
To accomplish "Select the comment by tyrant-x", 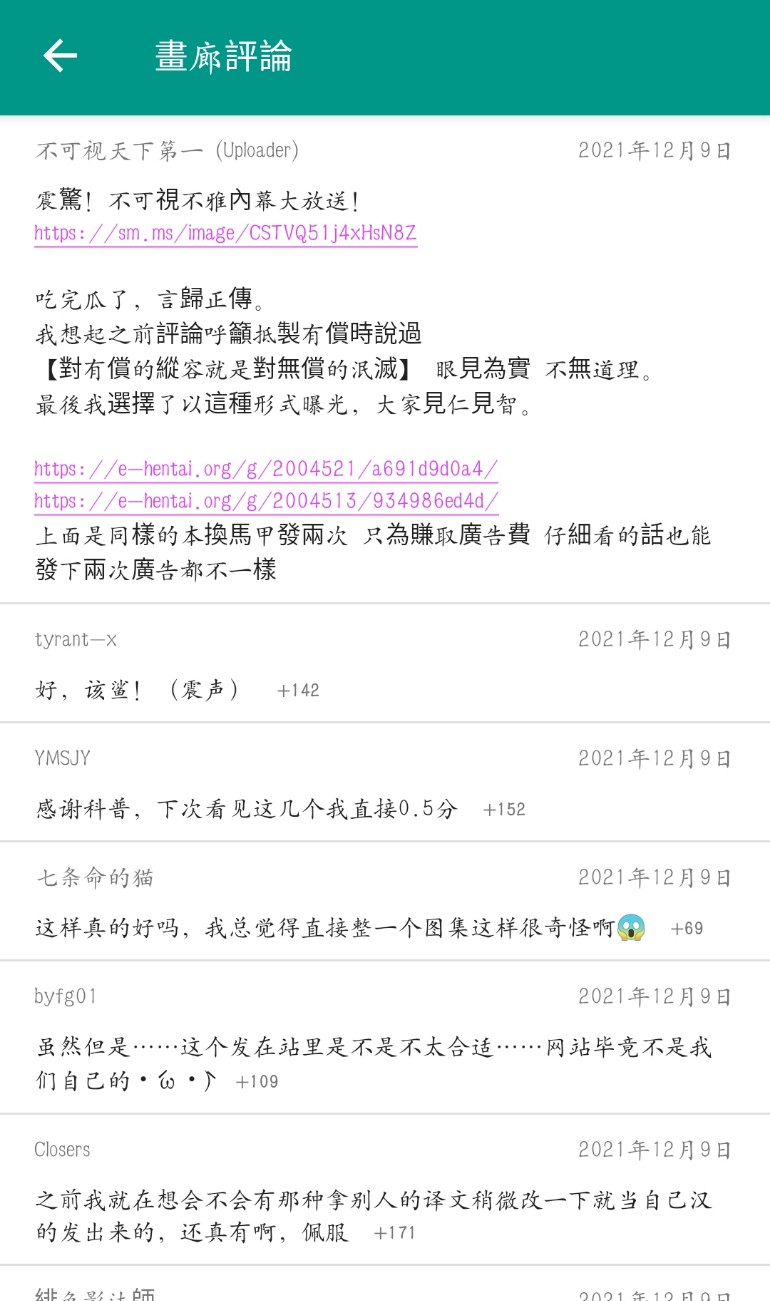I will tap(384, 664).
